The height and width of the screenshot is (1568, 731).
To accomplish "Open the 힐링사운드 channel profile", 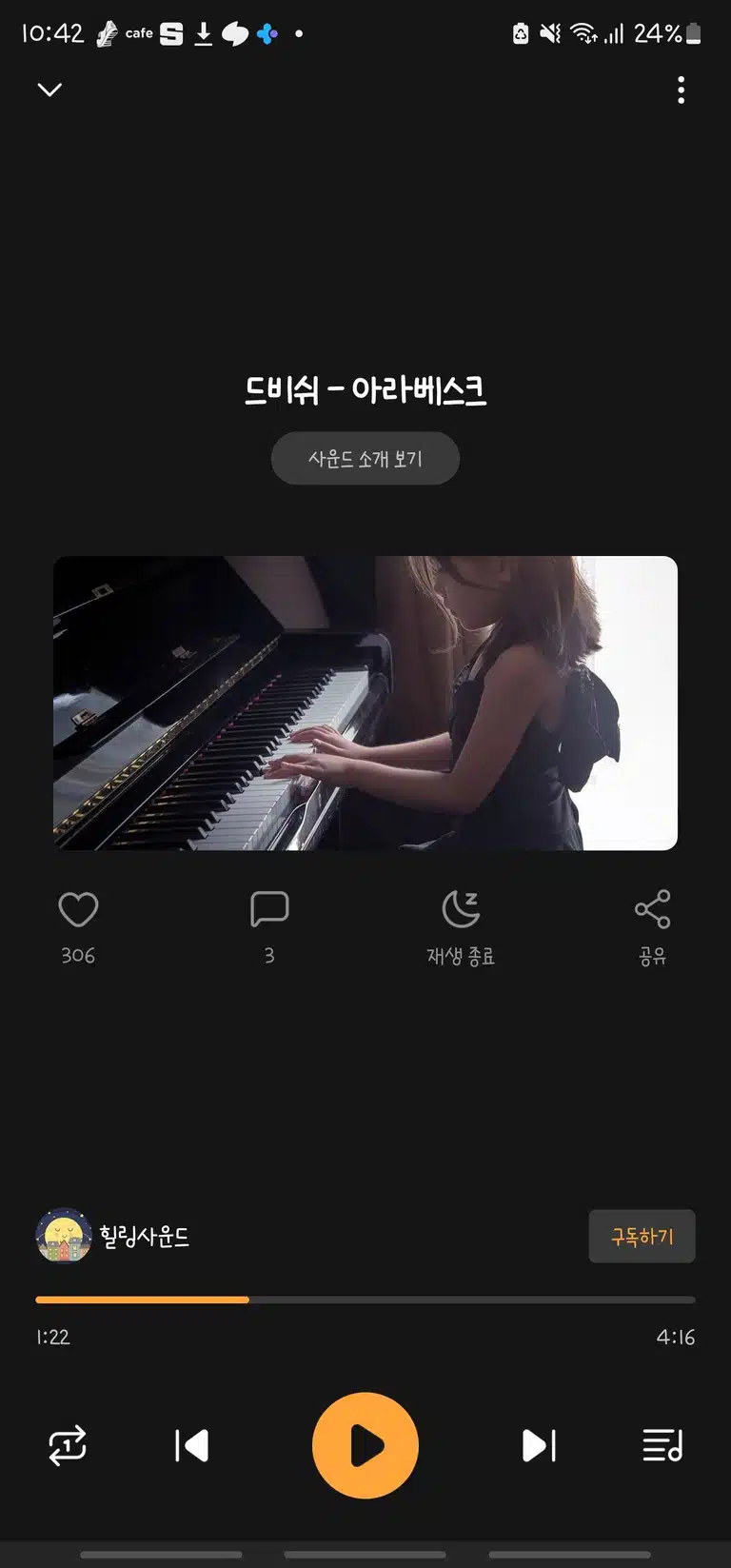I will (113, 1236).
